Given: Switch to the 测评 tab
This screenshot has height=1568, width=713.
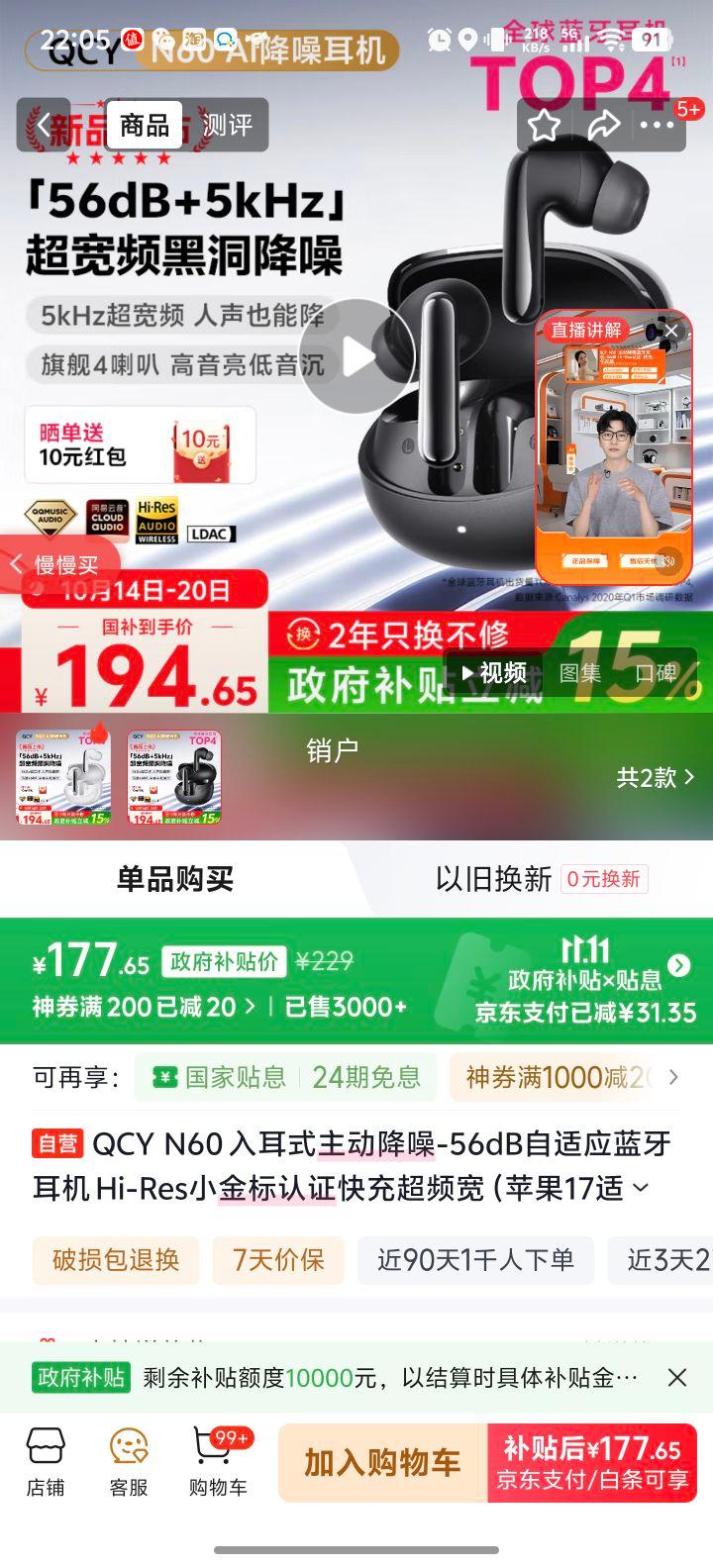Looking at the screenshot, I should pyautogui.click(x=228, y=126).
